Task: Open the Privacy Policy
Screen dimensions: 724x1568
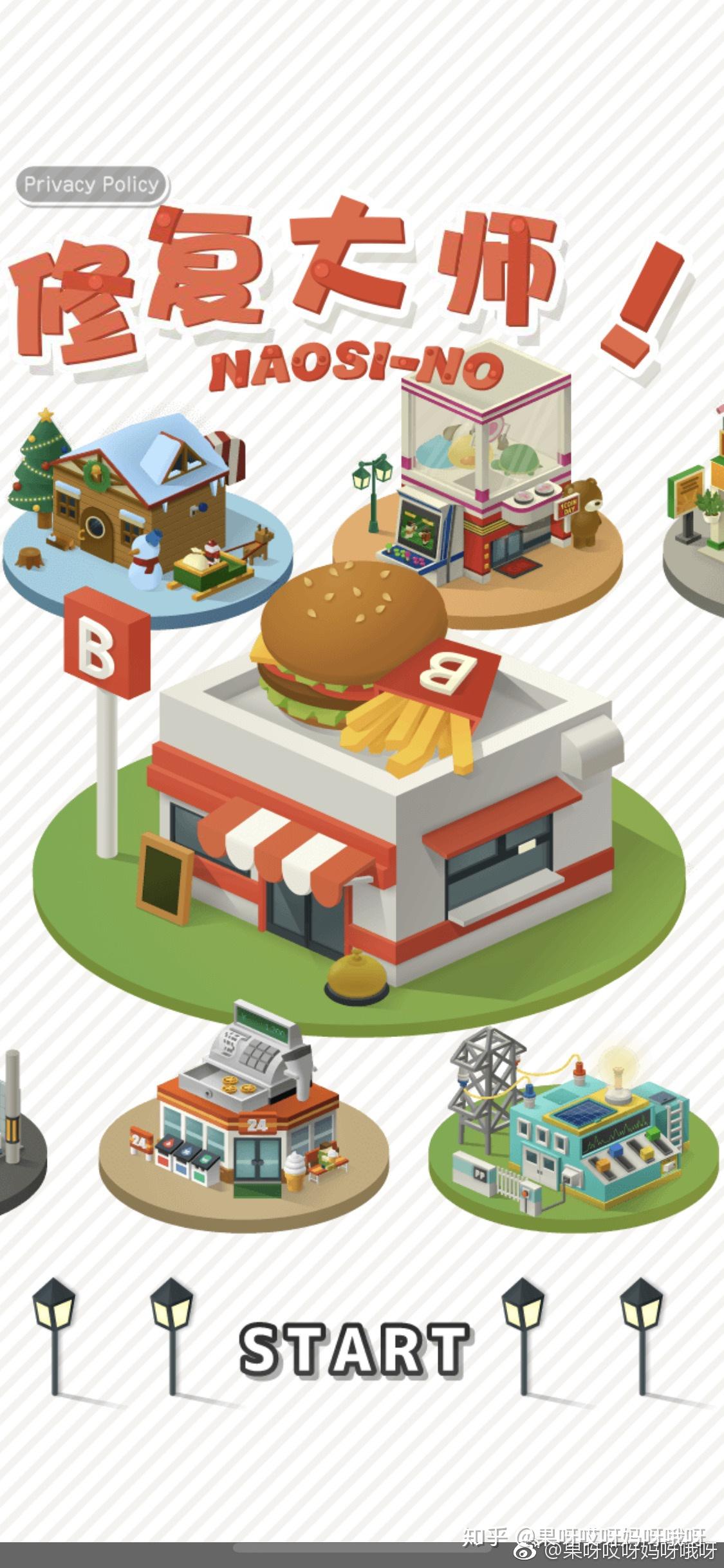Action: 91,185
